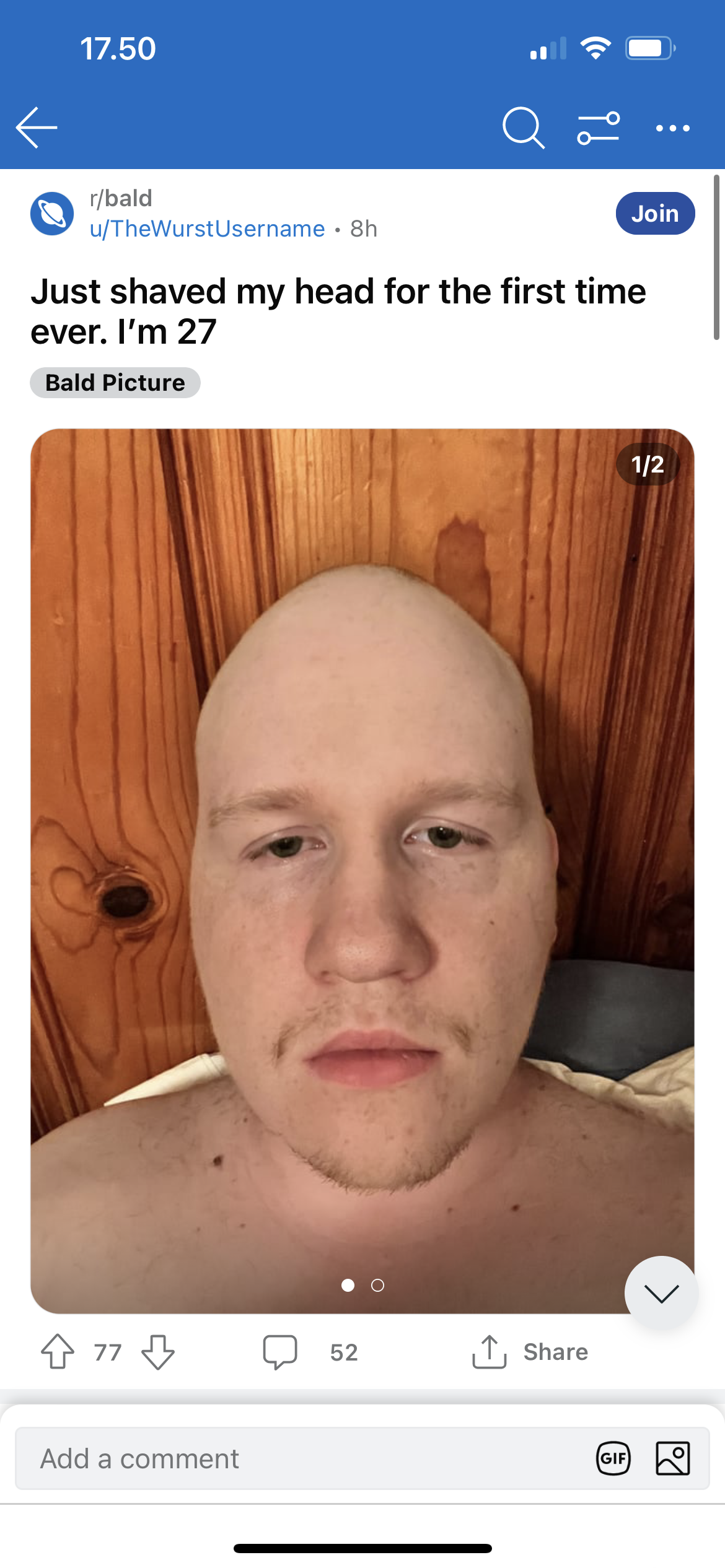
Task: Open the comments with 52 replies
Action: [x=310, y=1351]
